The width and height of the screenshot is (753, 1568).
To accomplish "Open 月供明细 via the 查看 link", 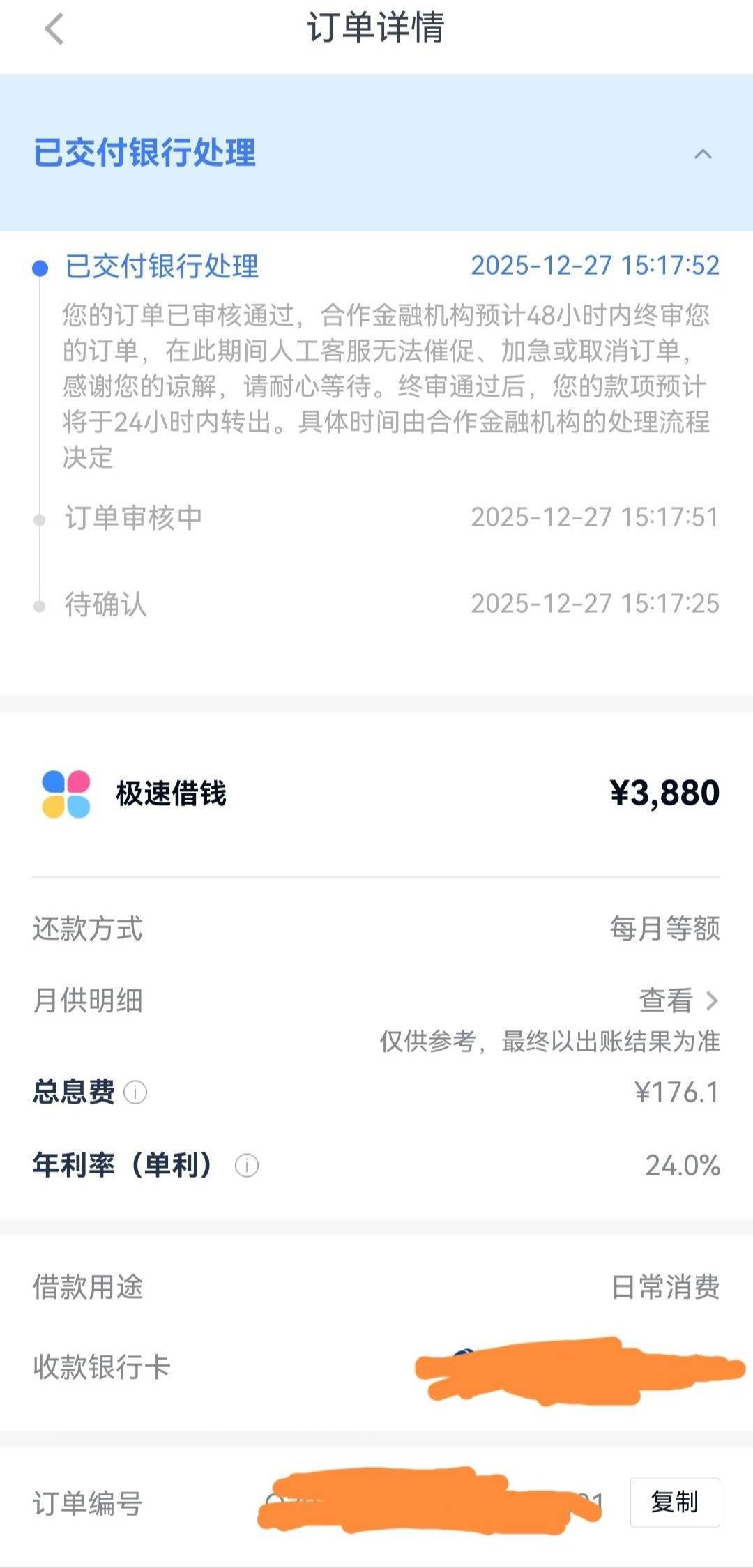I will coord(678,1000).
